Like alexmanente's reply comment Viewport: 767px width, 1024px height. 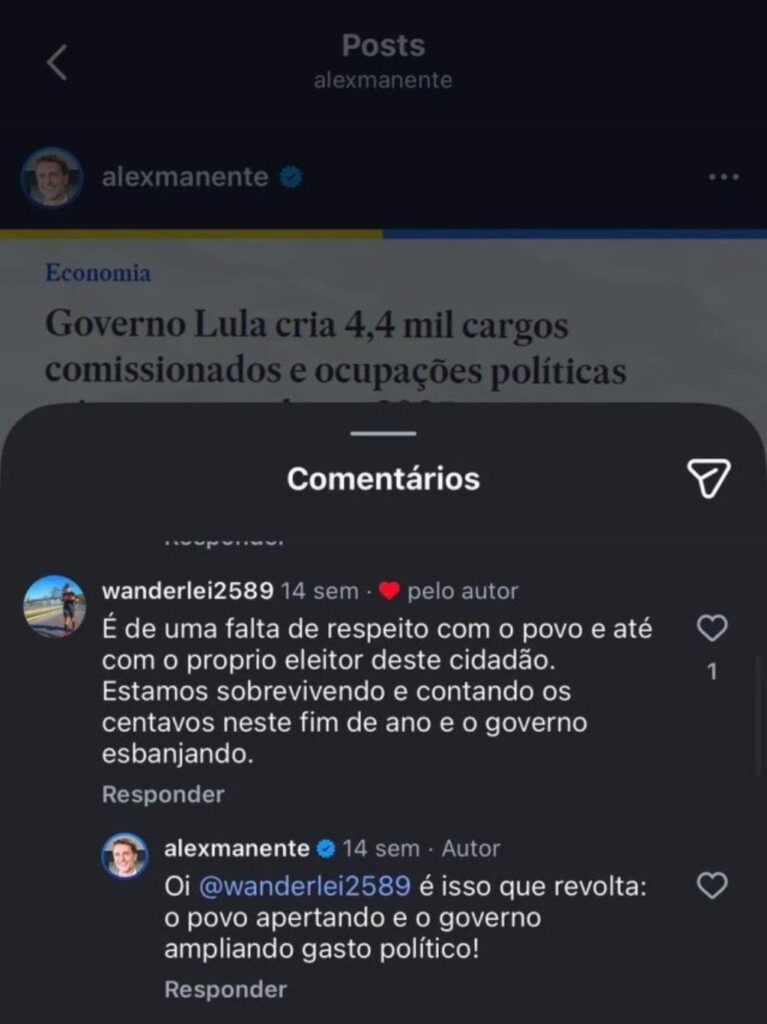coord(711,885)
